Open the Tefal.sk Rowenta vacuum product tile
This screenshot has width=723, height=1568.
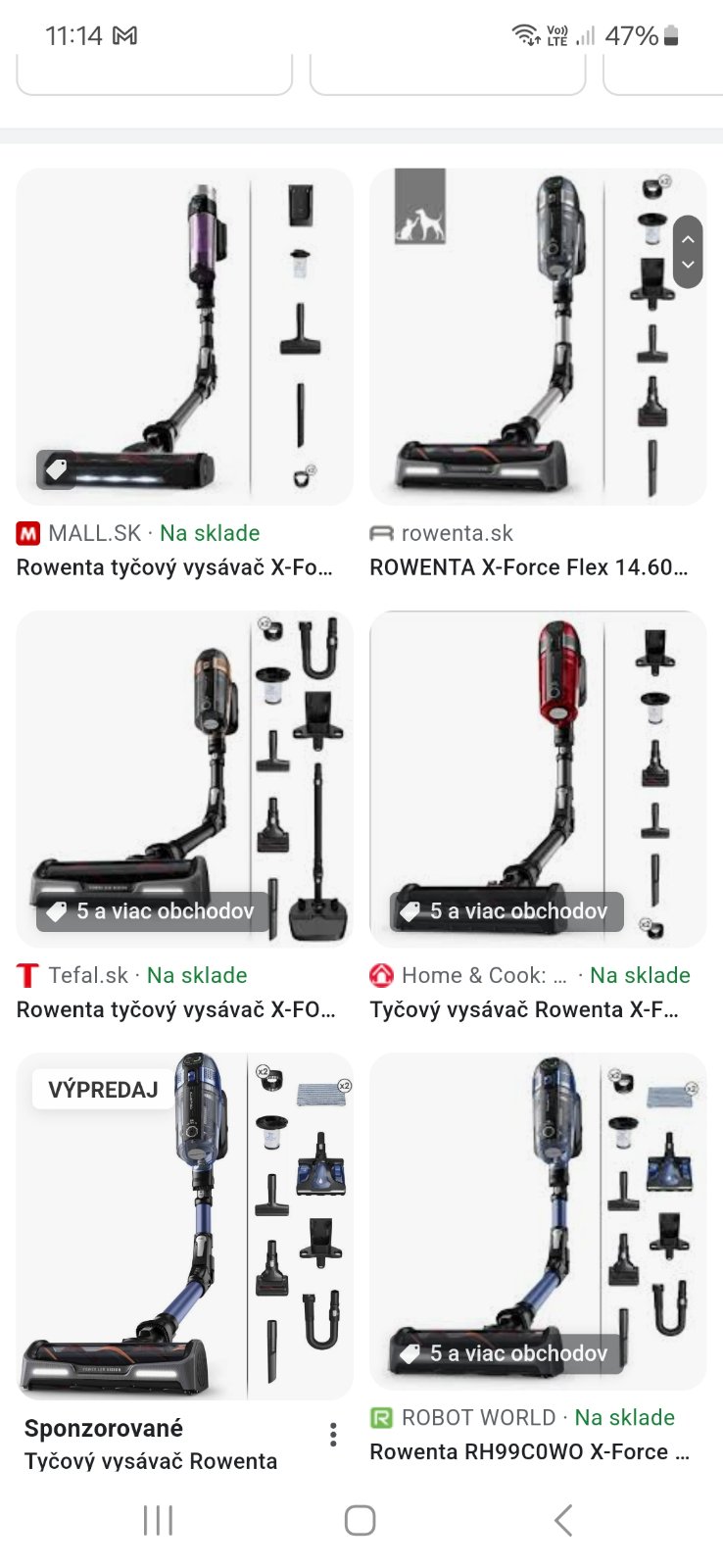click(184, 779)
